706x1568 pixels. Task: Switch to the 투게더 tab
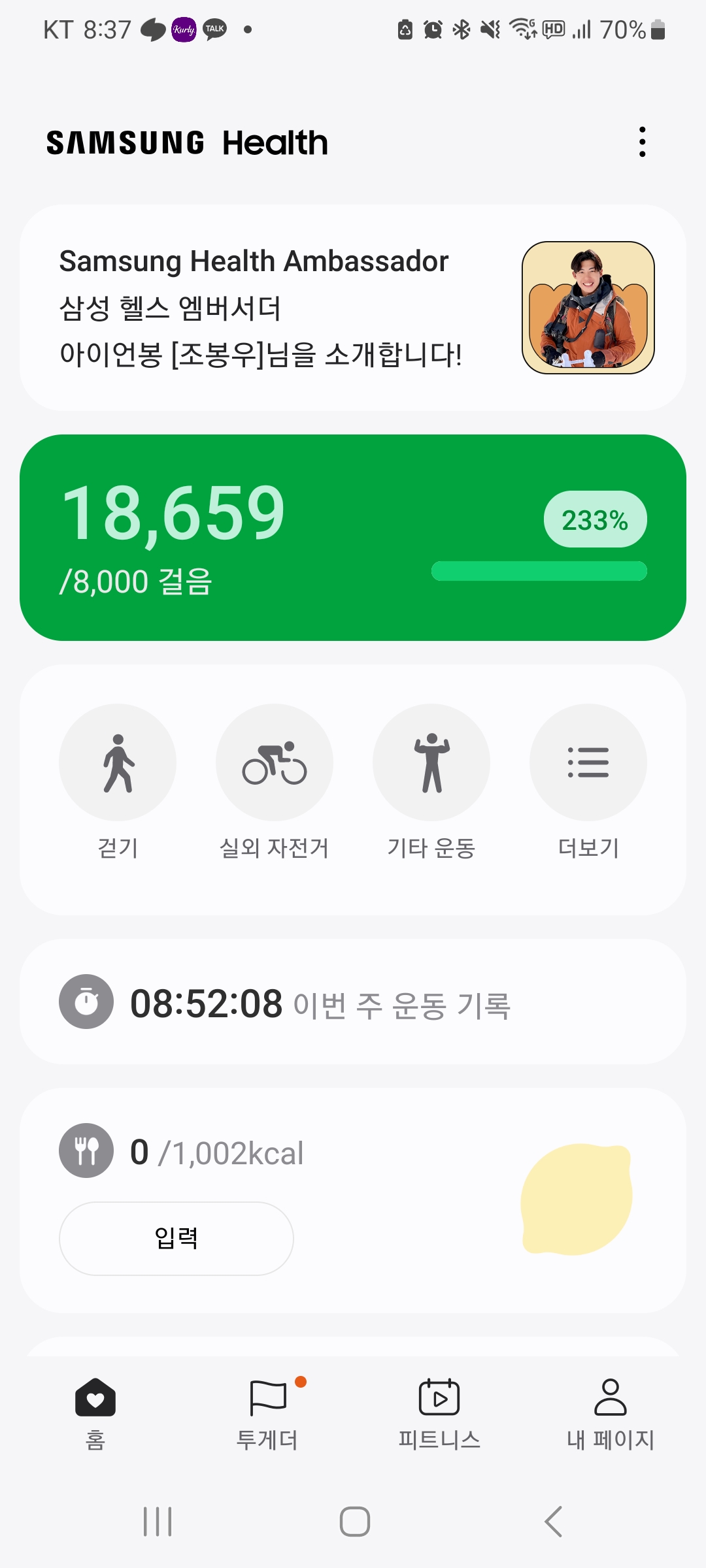(x=267, y=1412)
